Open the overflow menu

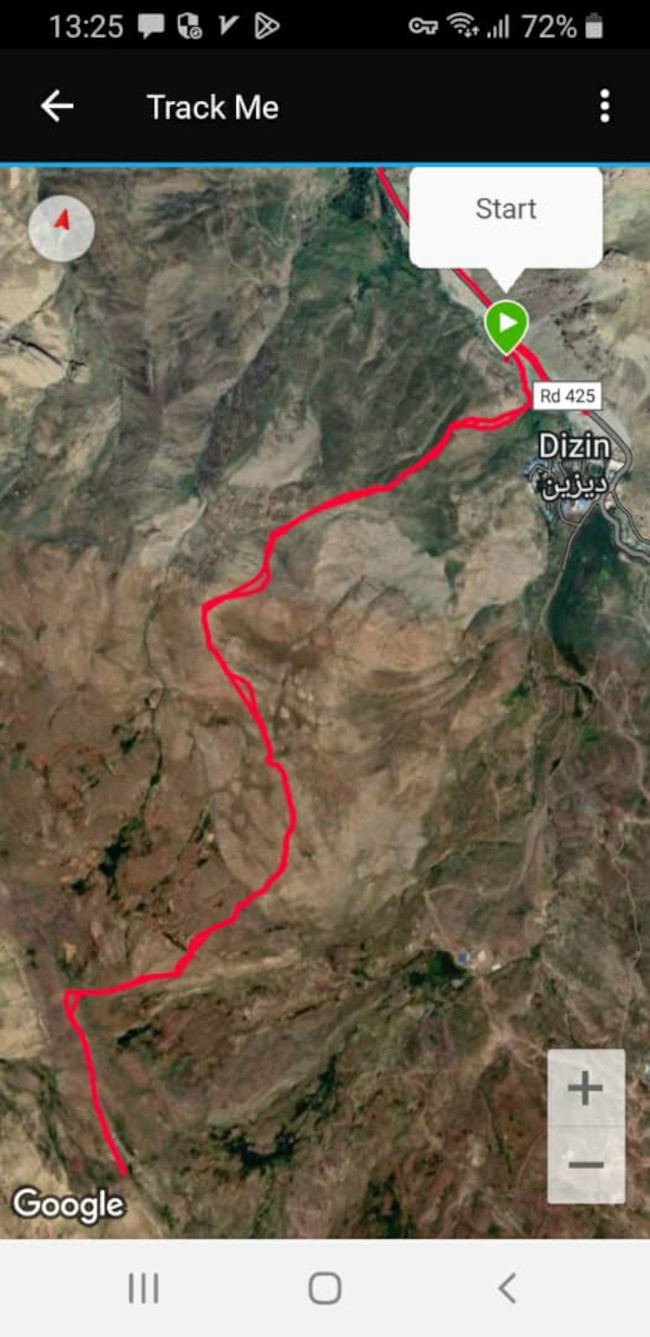point(604,107)
